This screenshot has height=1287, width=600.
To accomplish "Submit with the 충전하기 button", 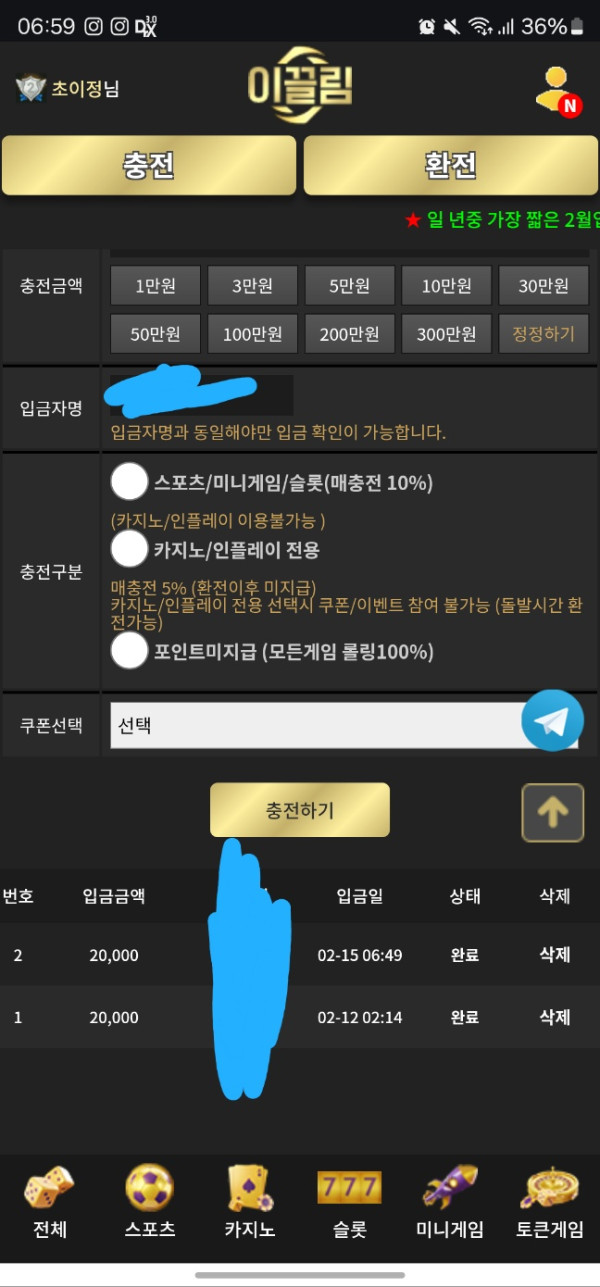I will click(299, 810).
